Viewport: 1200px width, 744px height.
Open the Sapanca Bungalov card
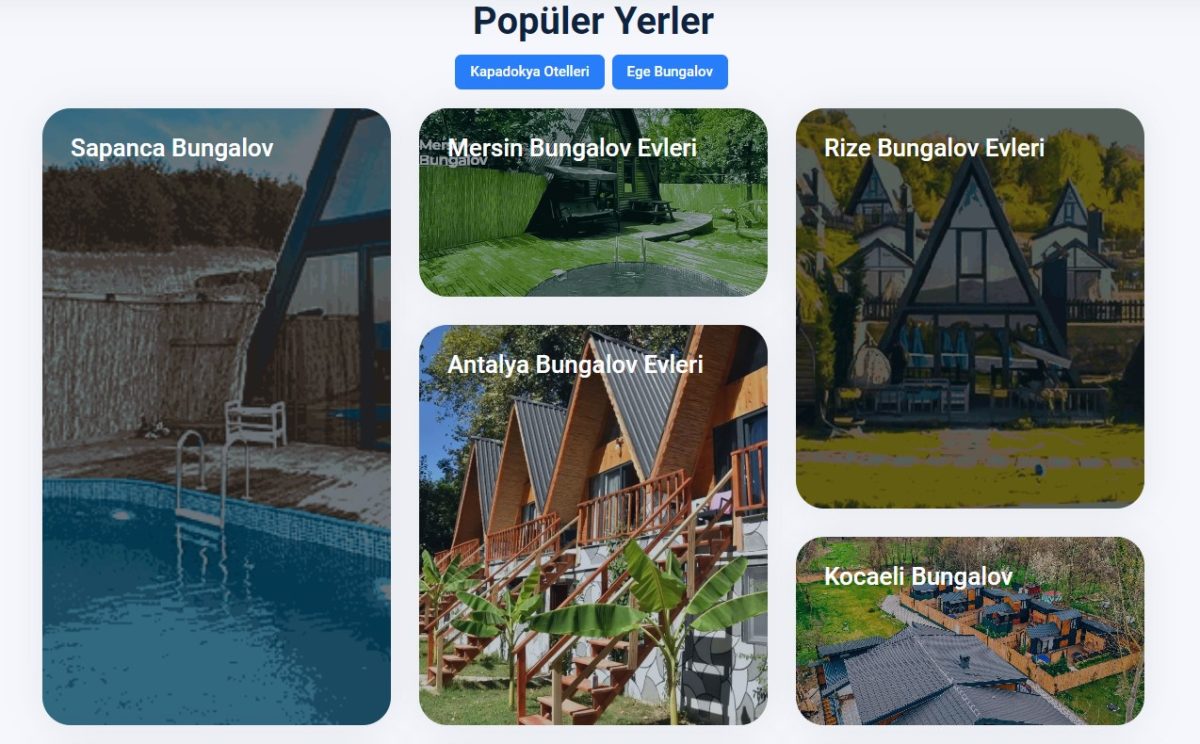click(x=216, y=416)
